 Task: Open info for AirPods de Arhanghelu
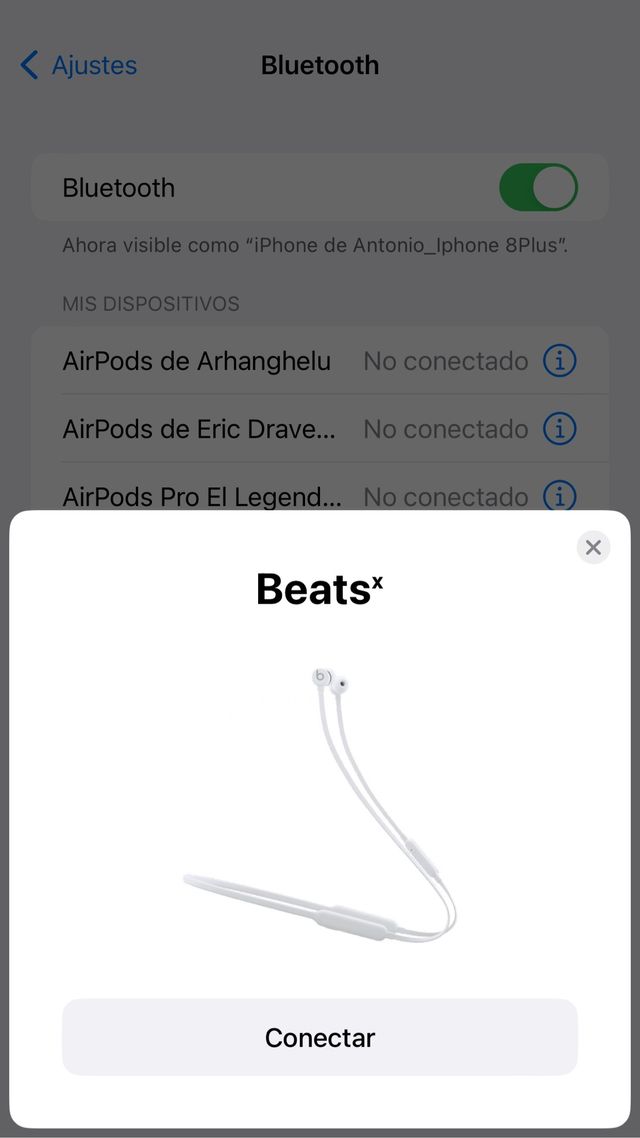pos(559,361)
